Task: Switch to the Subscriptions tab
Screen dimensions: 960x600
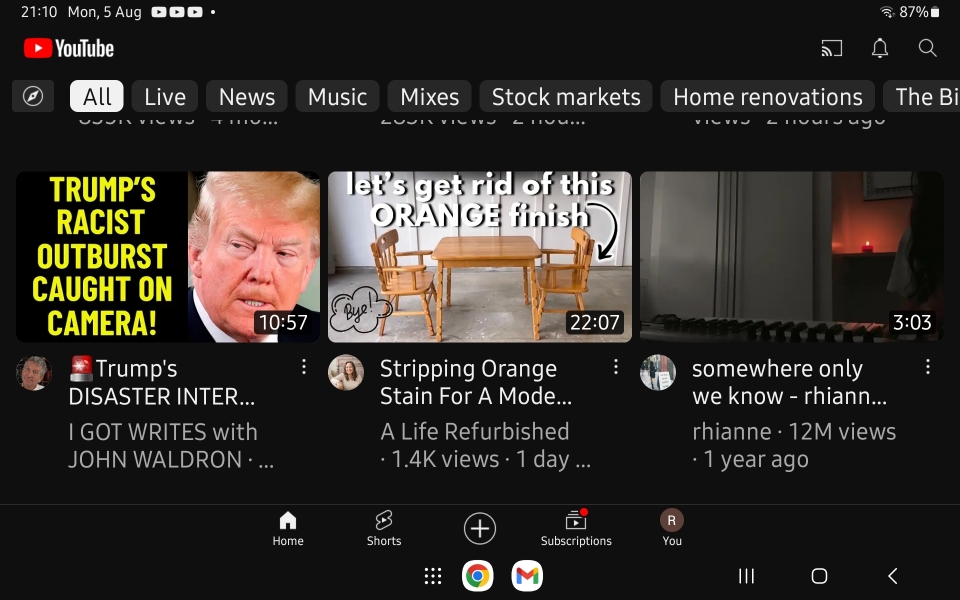Action: click(x=576, y=528)
